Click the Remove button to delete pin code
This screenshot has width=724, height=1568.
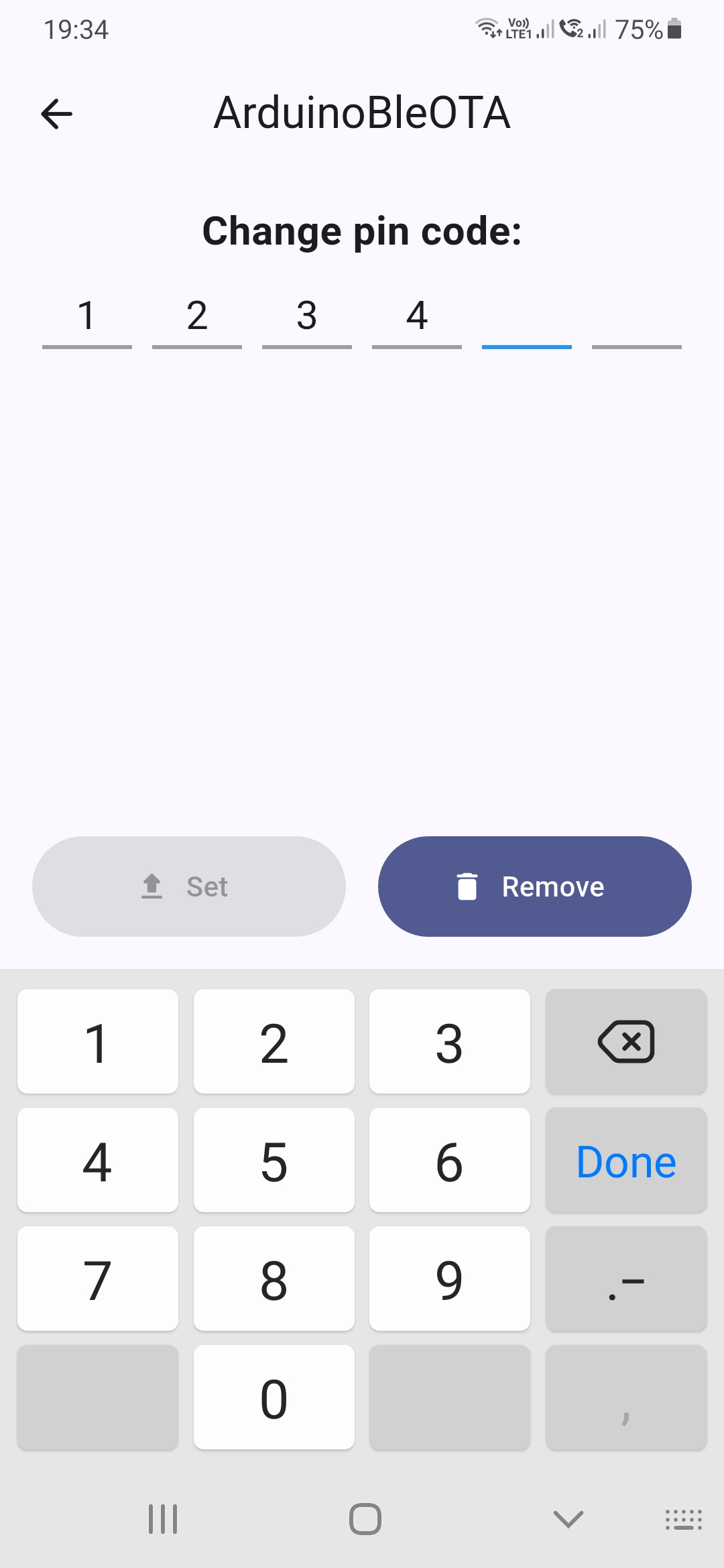(x=534, y=886)
